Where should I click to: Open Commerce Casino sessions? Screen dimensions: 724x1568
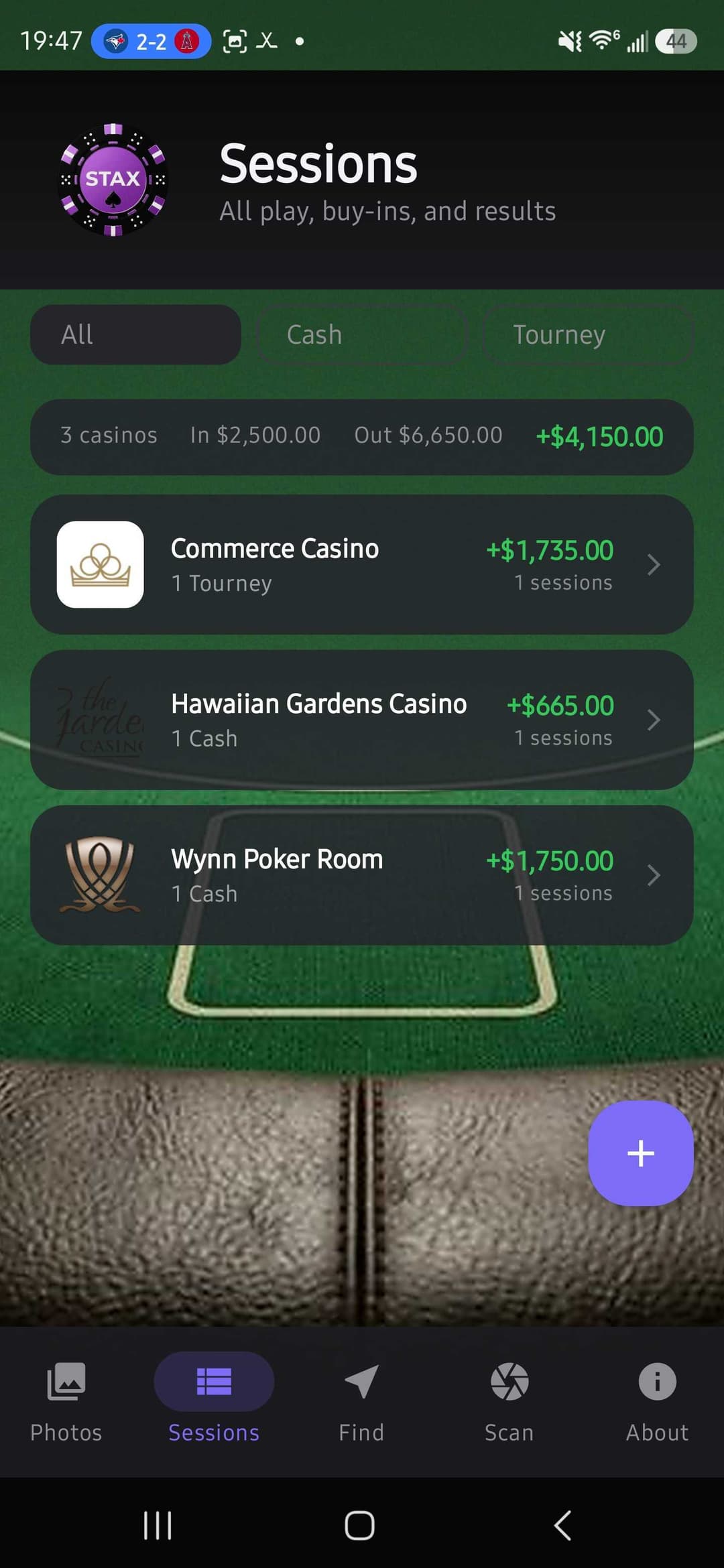pos(361,565)
